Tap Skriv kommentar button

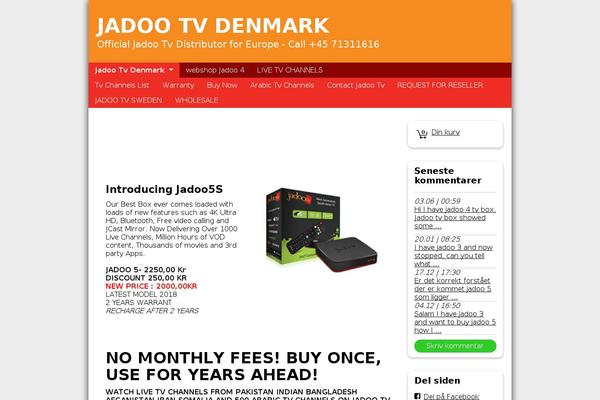pyautogui.click(x=454, y=346)
